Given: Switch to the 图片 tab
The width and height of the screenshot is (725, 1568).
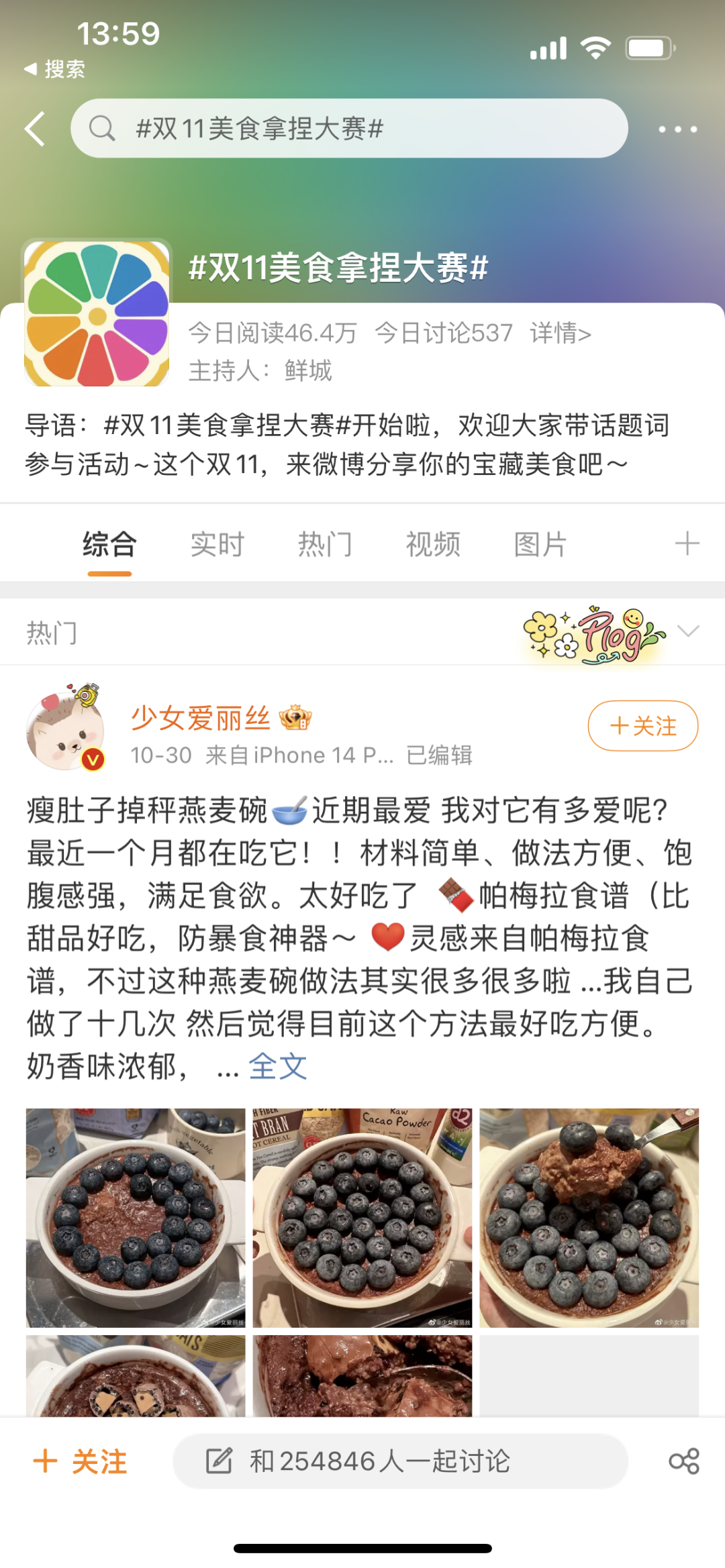Looking at the screenshot, I should point(540,544).
